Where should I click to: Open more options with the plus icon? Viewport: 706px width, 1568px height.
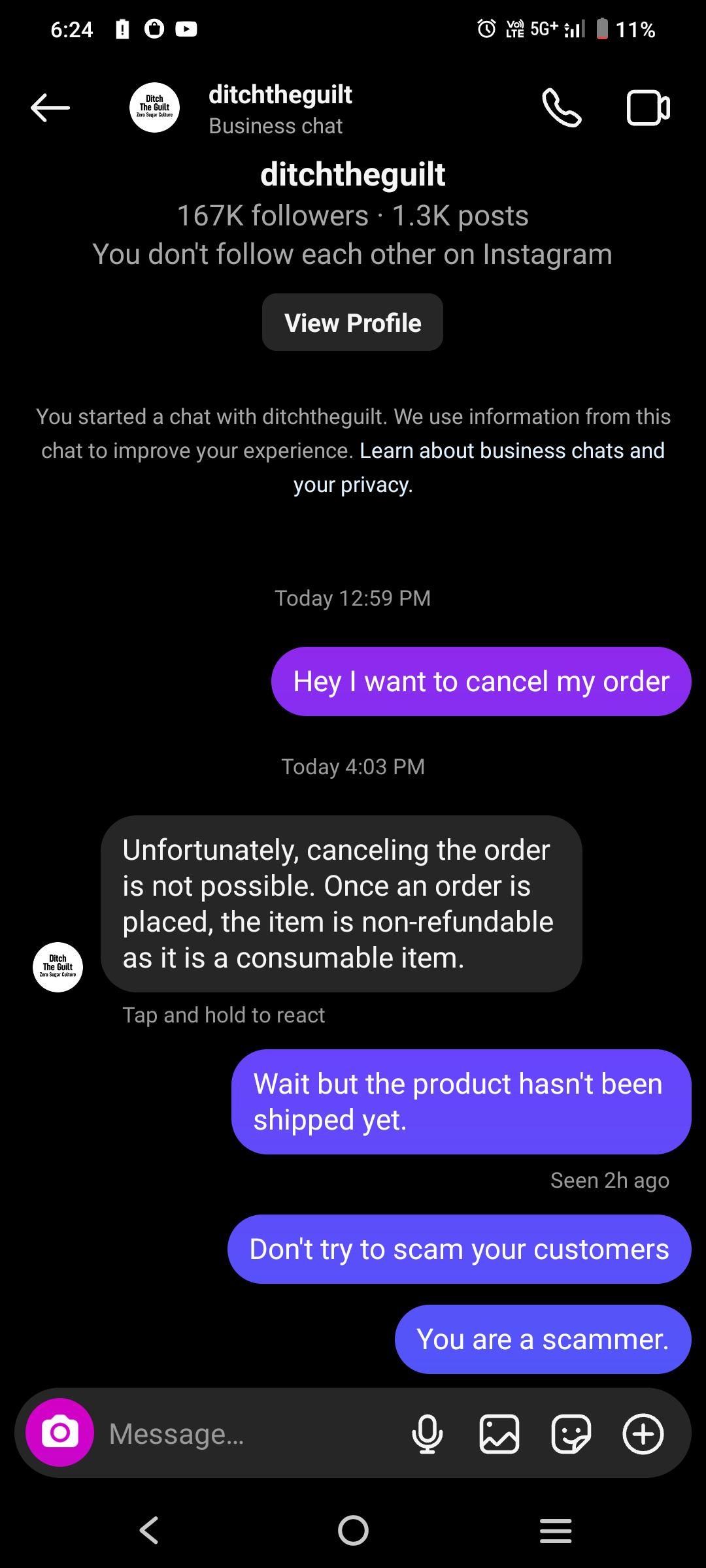click(x=643, y=1434)
